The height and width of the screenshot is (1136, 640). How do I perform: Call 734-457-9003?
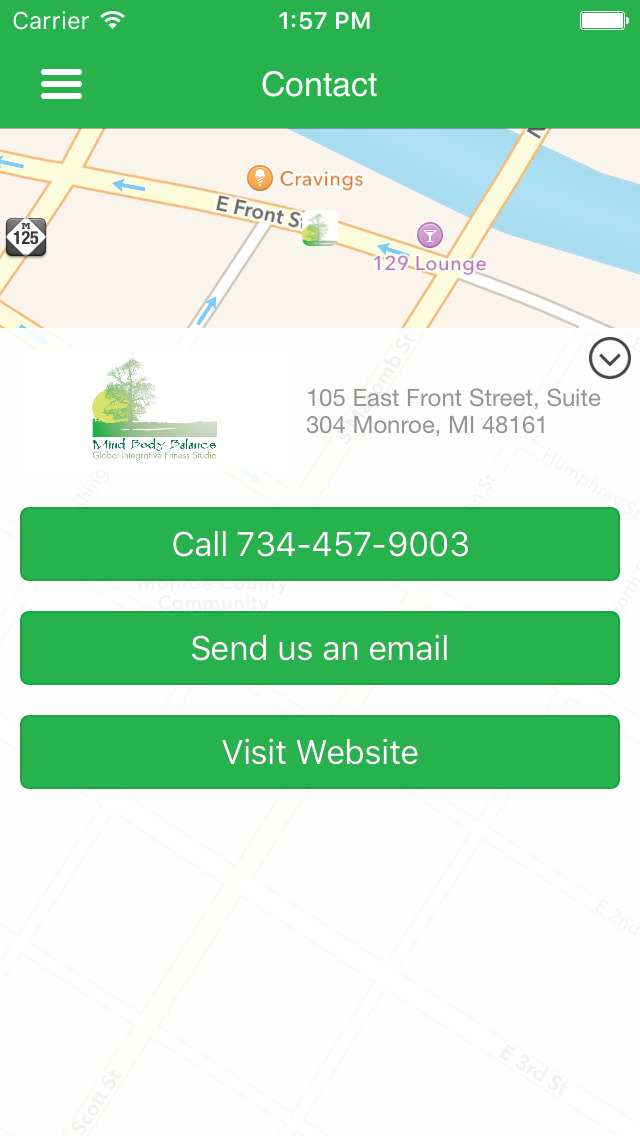[320, 544]
